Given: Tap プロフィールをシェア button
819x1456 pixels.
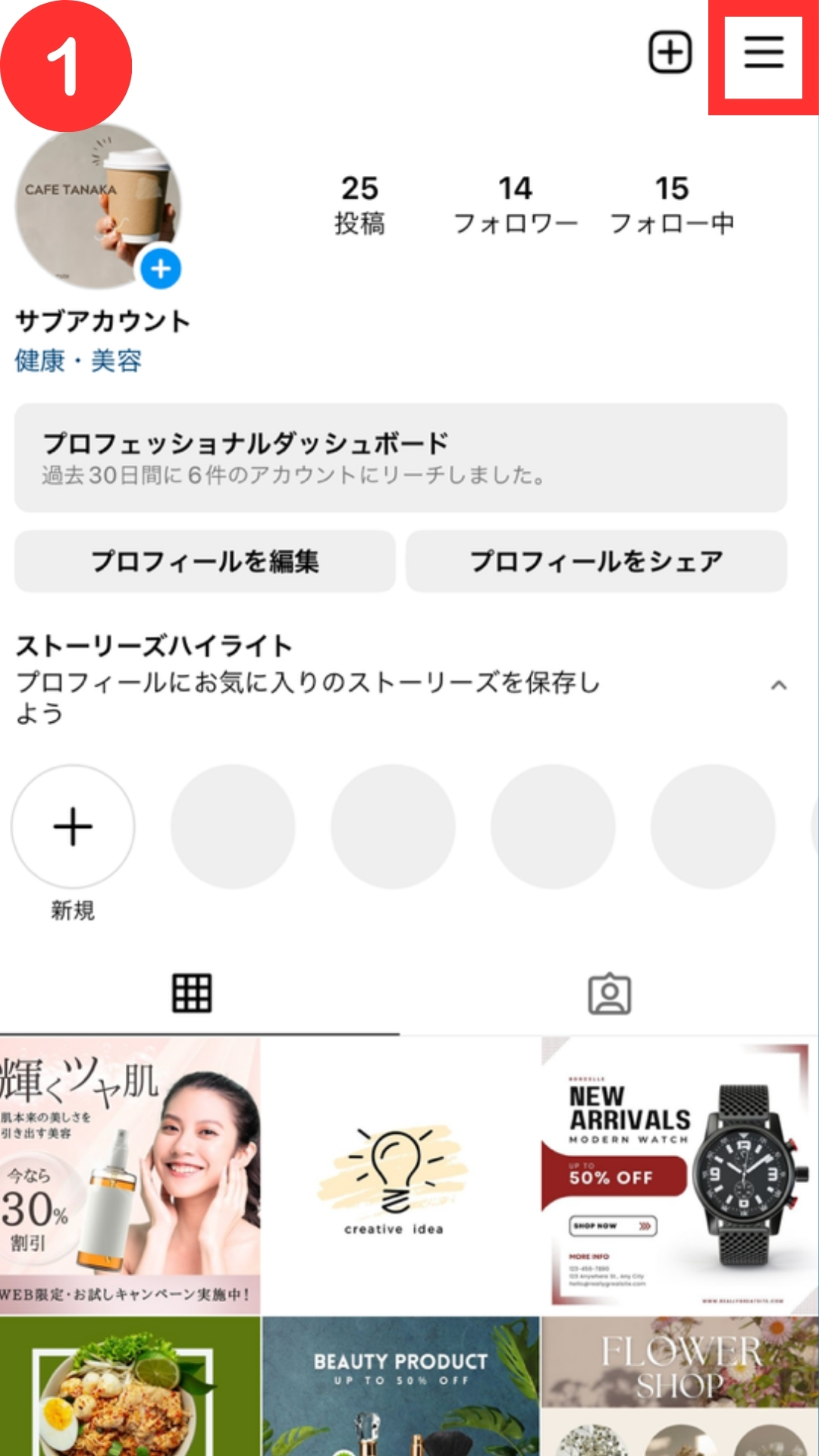Looking at the screenshot, I should (x=597, y=561).
